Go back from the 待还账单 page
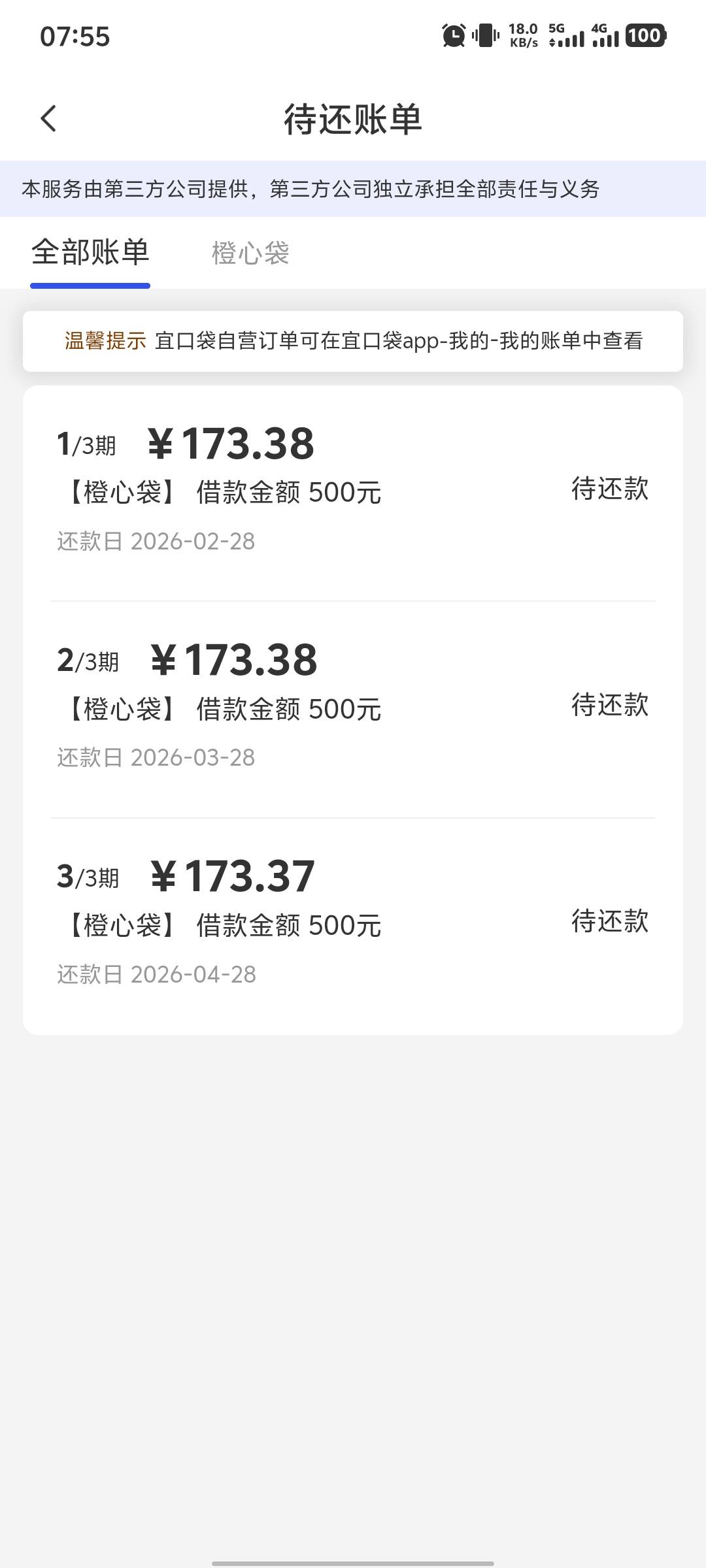The image size is (706, 1568). point(49,119)
